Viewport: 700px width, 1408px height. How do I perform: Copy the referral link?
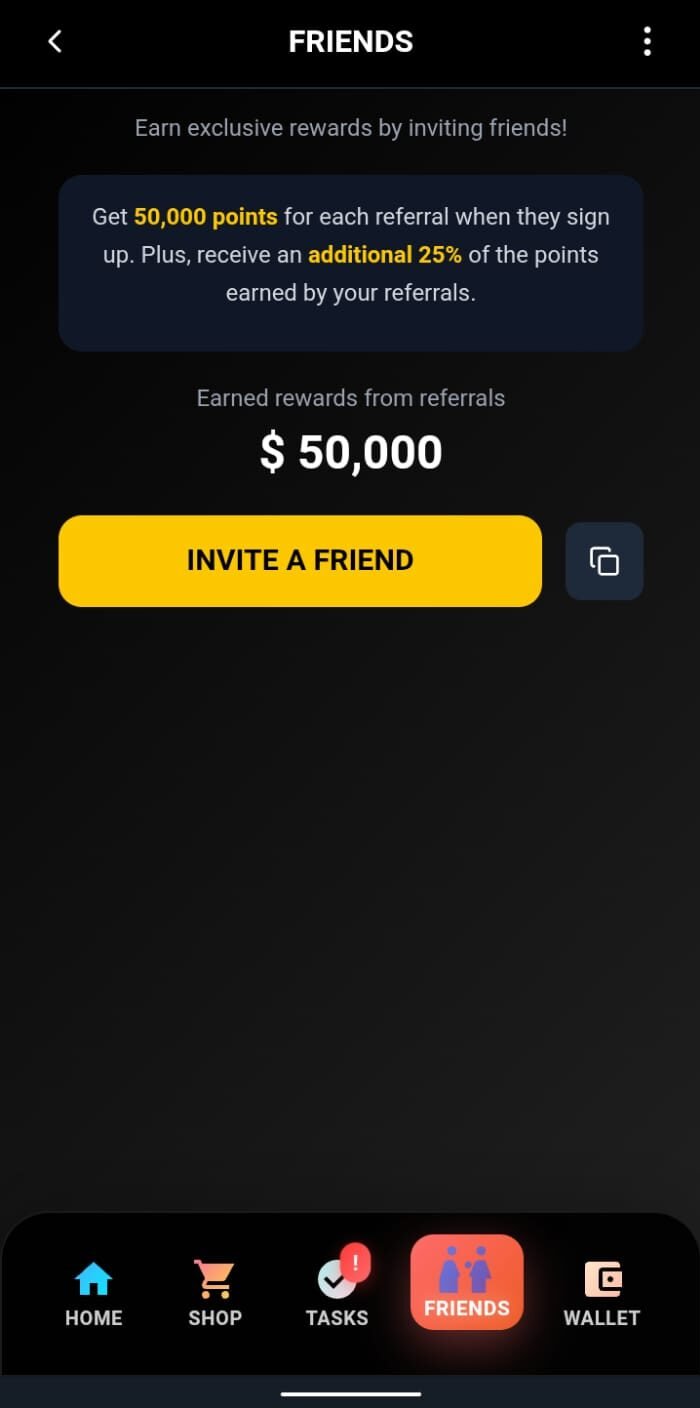coord(604,561)
